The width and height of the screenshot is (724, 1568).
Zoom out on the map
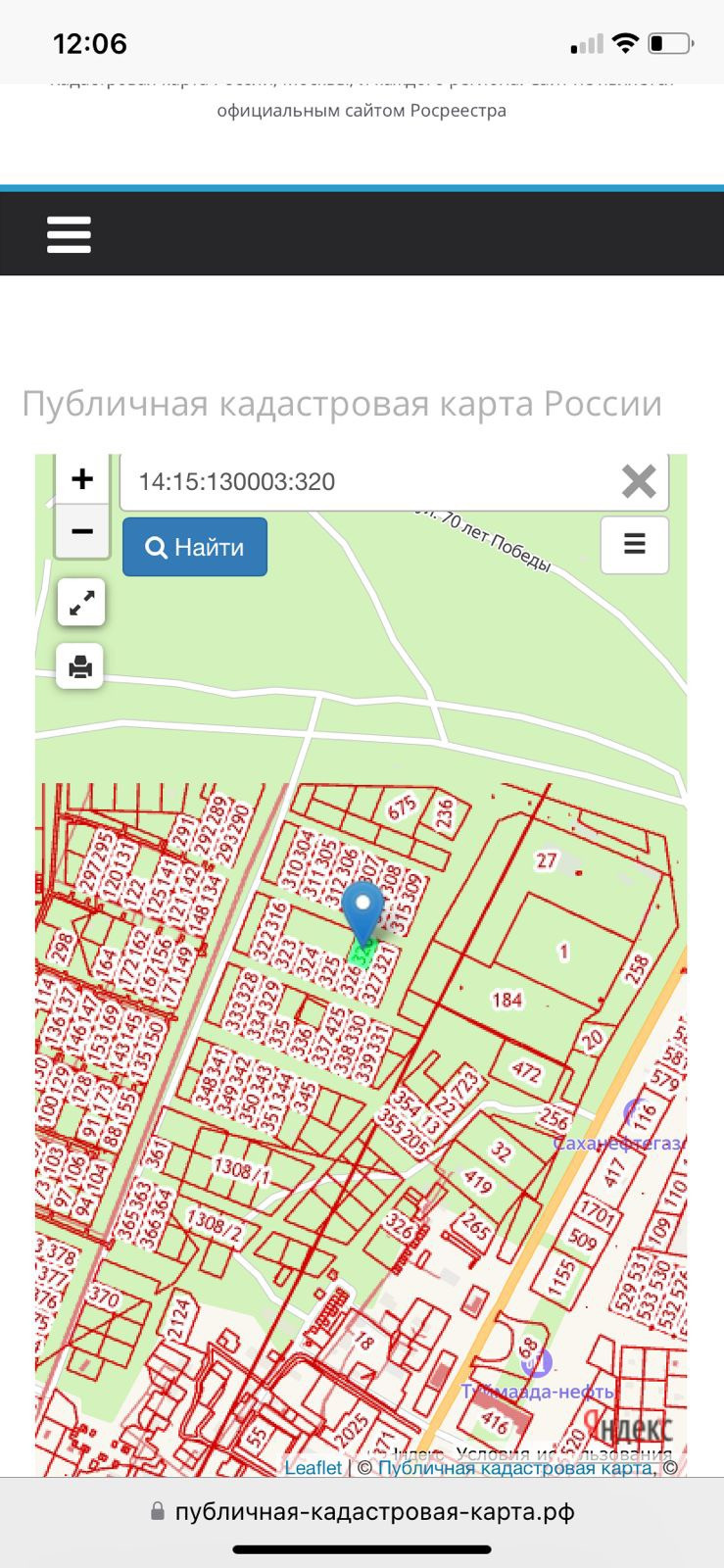point(82,531)
